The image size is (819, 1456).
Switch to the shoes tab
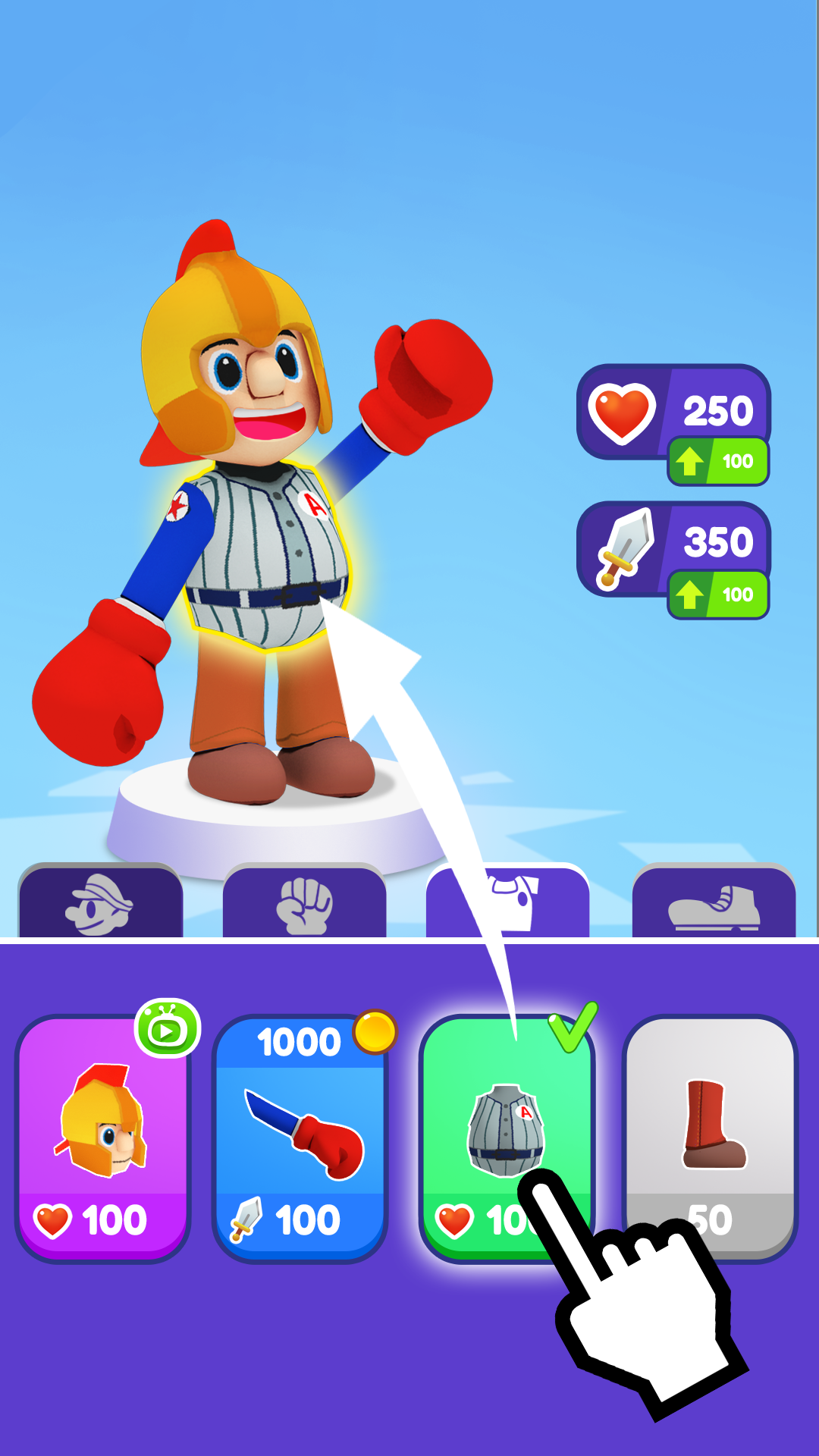714,901
